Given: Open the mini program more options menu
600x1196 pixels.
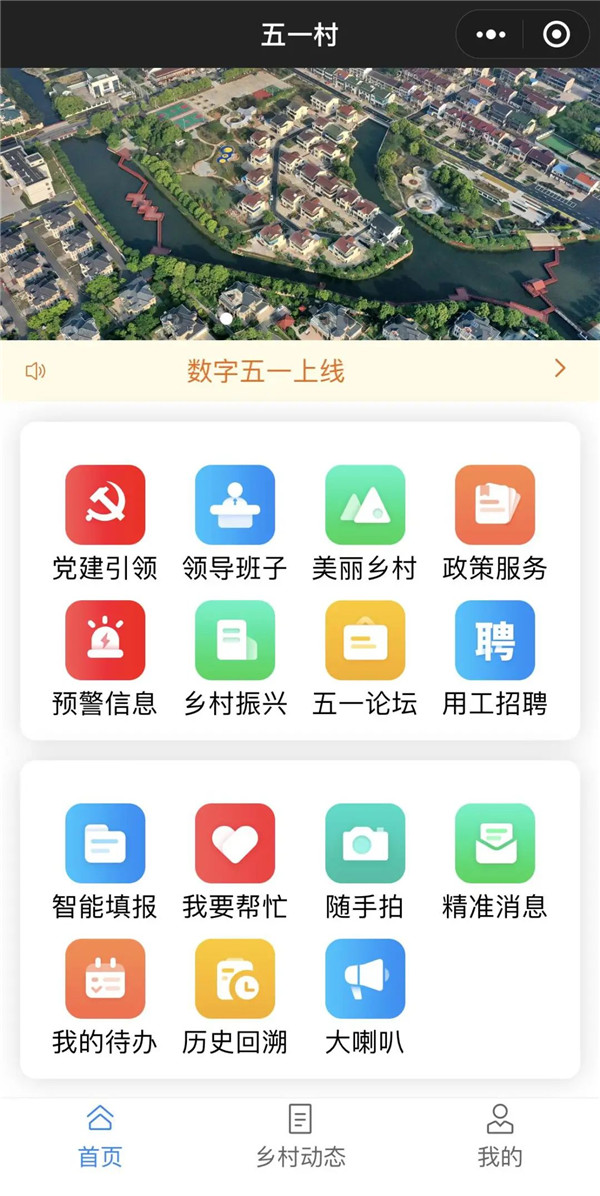Looking at the screenshot, I should 491,35.
